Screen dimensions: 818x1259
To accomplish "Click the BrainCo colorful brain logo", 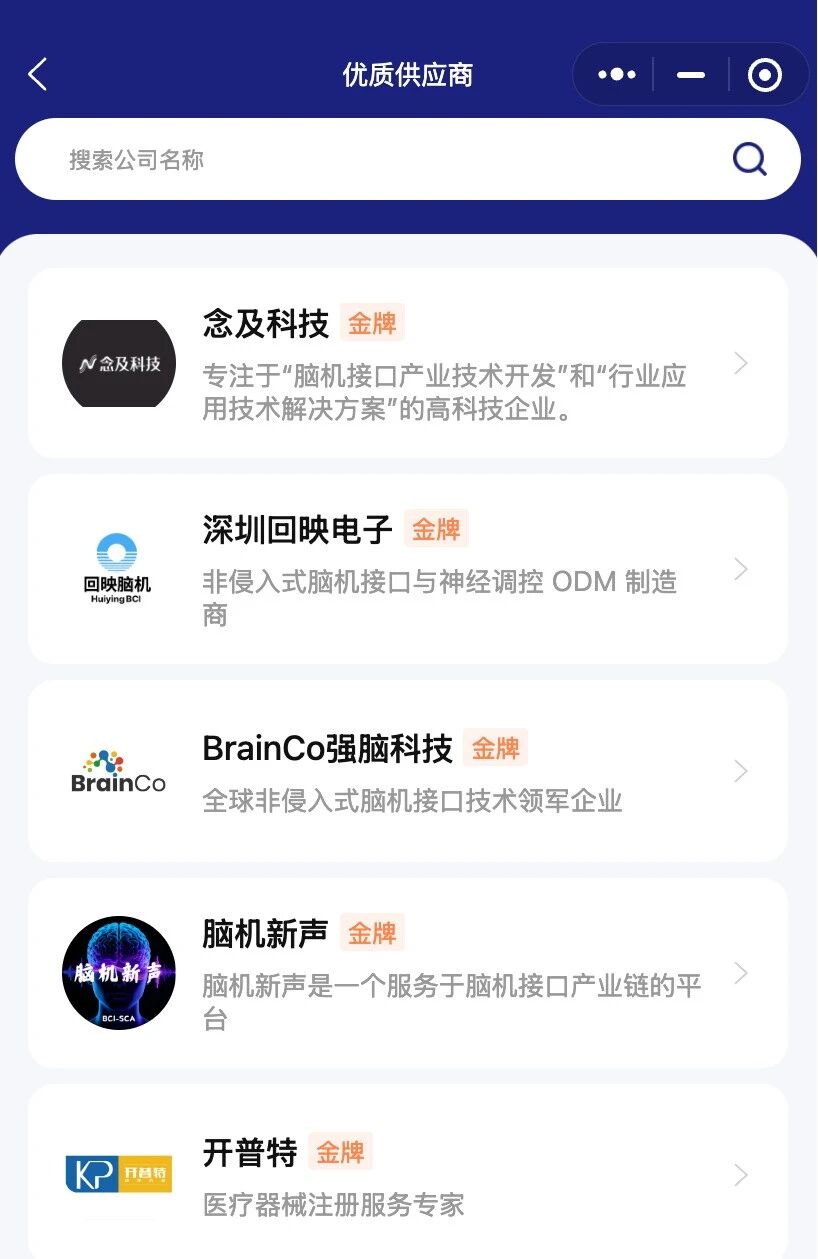I will tap(118, 771).
